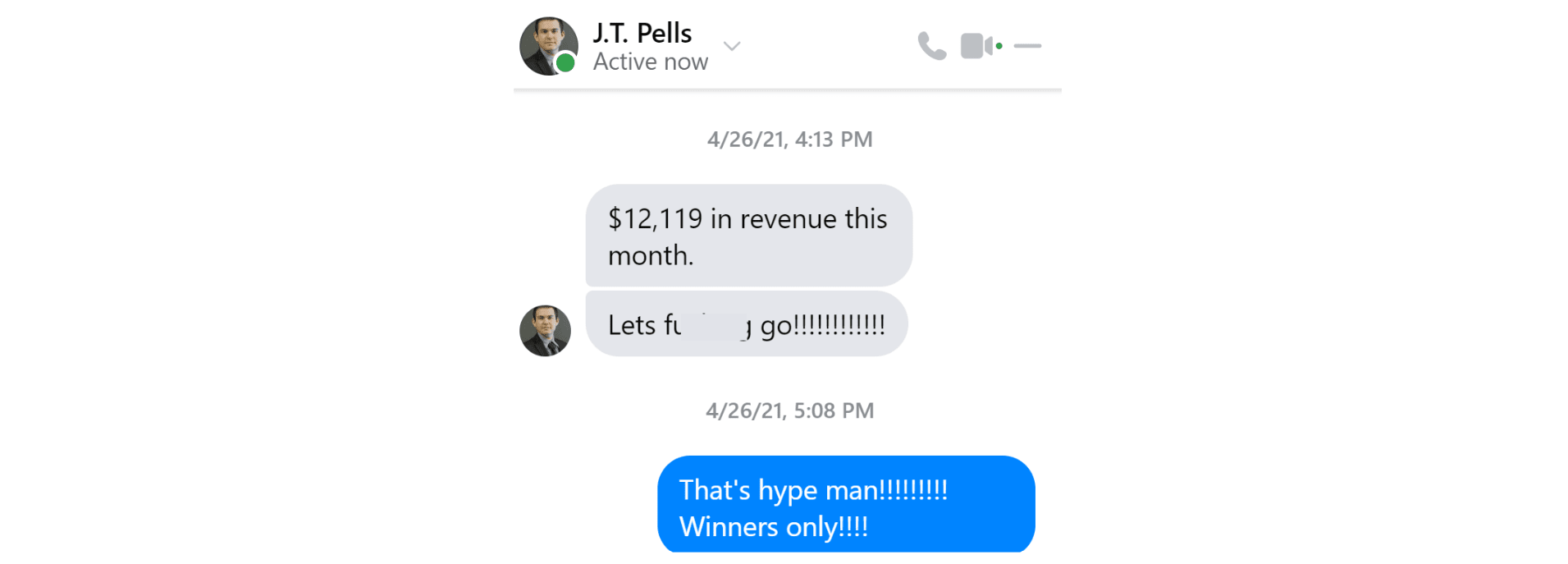Image resolution: width=1568 pixels, height=564 pixels.
Task: Expand the chevron next to J.T. Pells
Action: pyautogui.click(x=732, y=46)
